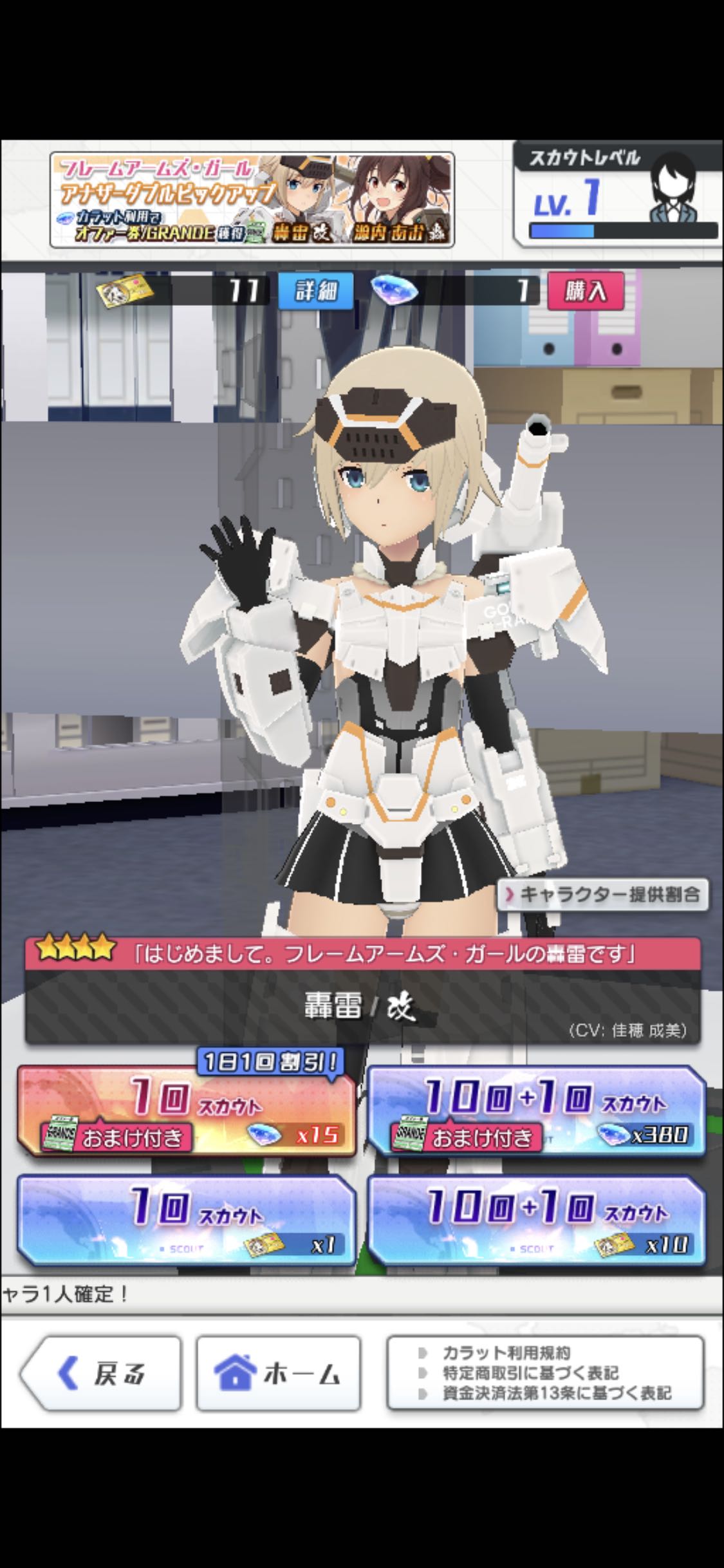Tap the 詳細 details button
Image resolution: width=724 pixels, height=1568 pixels.
(x=316, y=291)
